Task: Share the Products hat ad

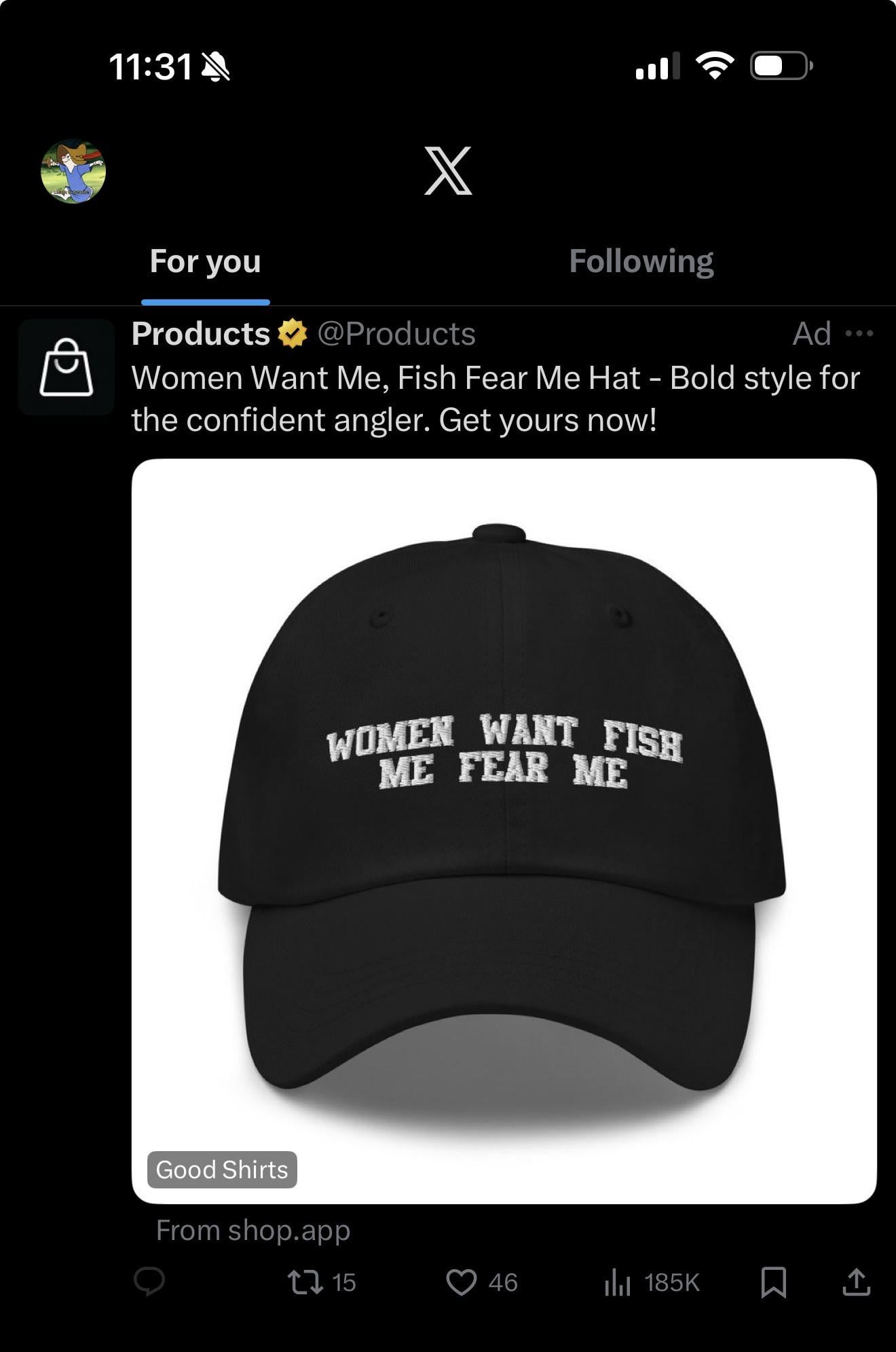Action: [856, 1282]
